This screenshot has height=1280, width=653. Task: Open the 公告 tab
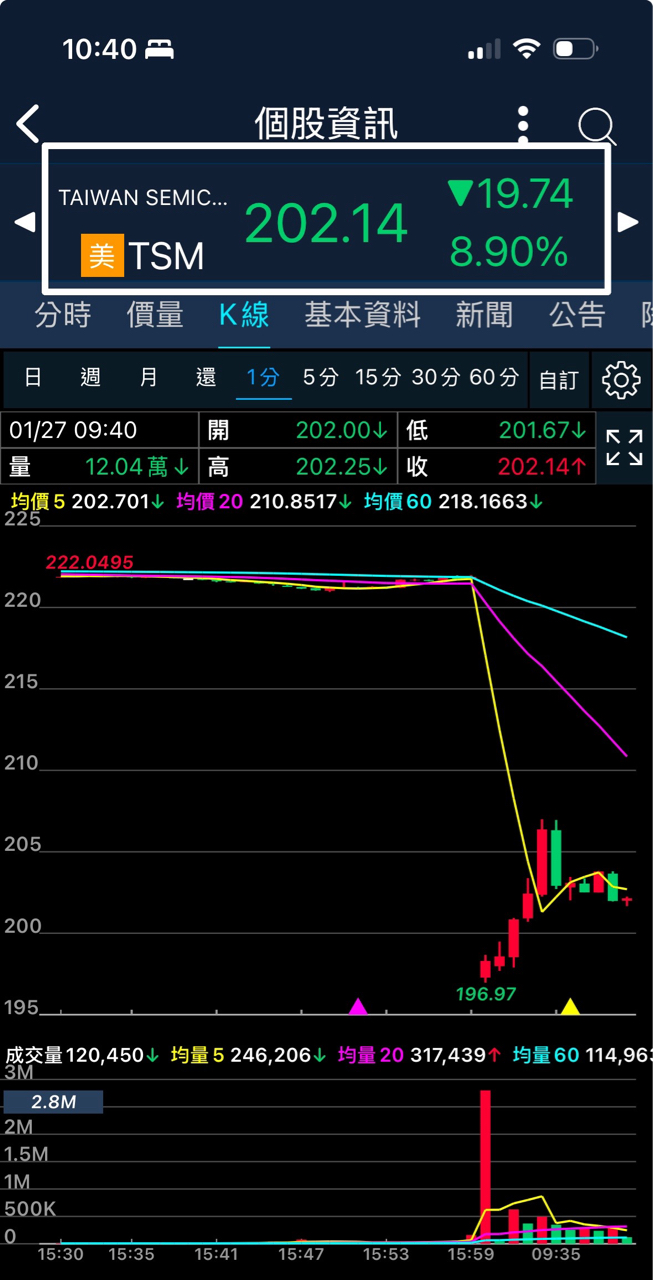577,315
